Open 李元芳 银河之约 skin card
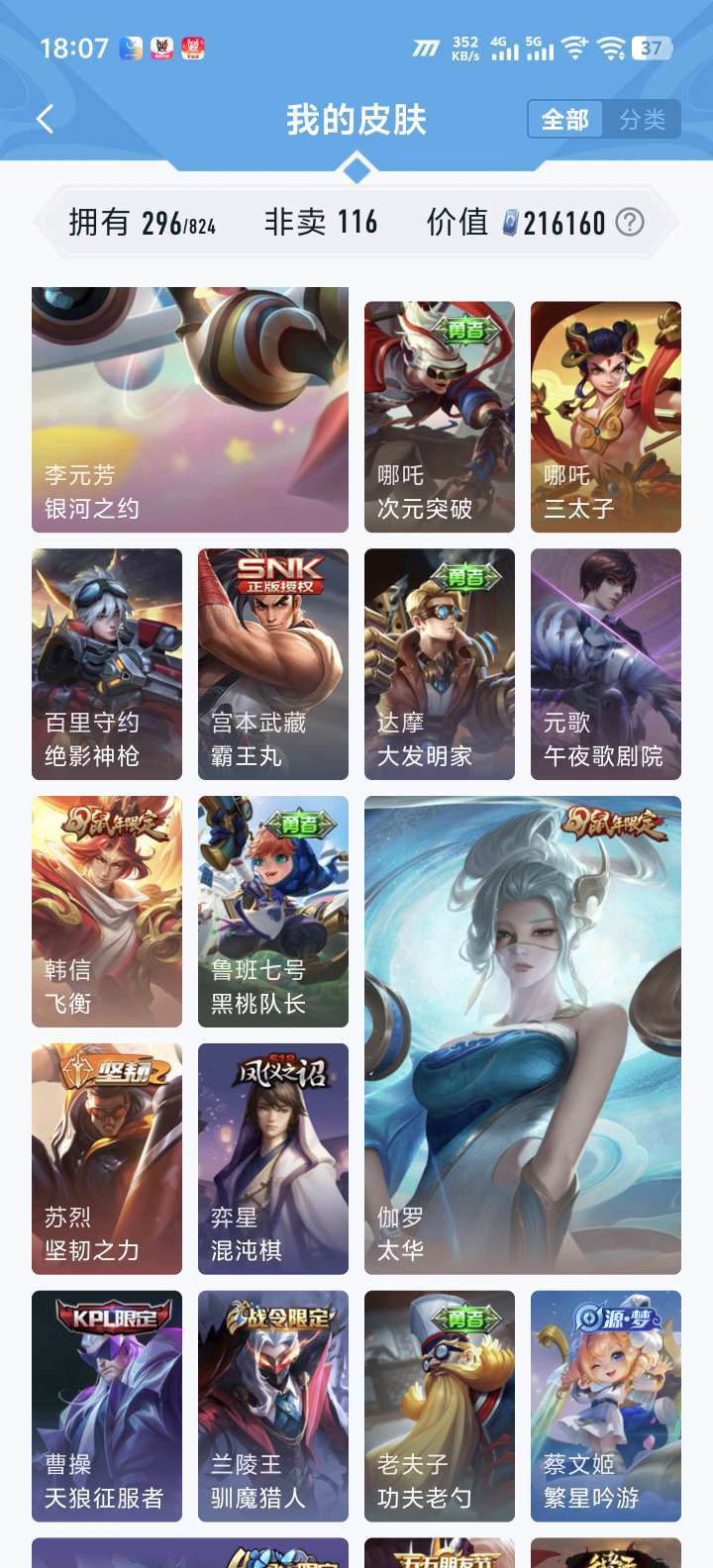 [x=190, y=410]
